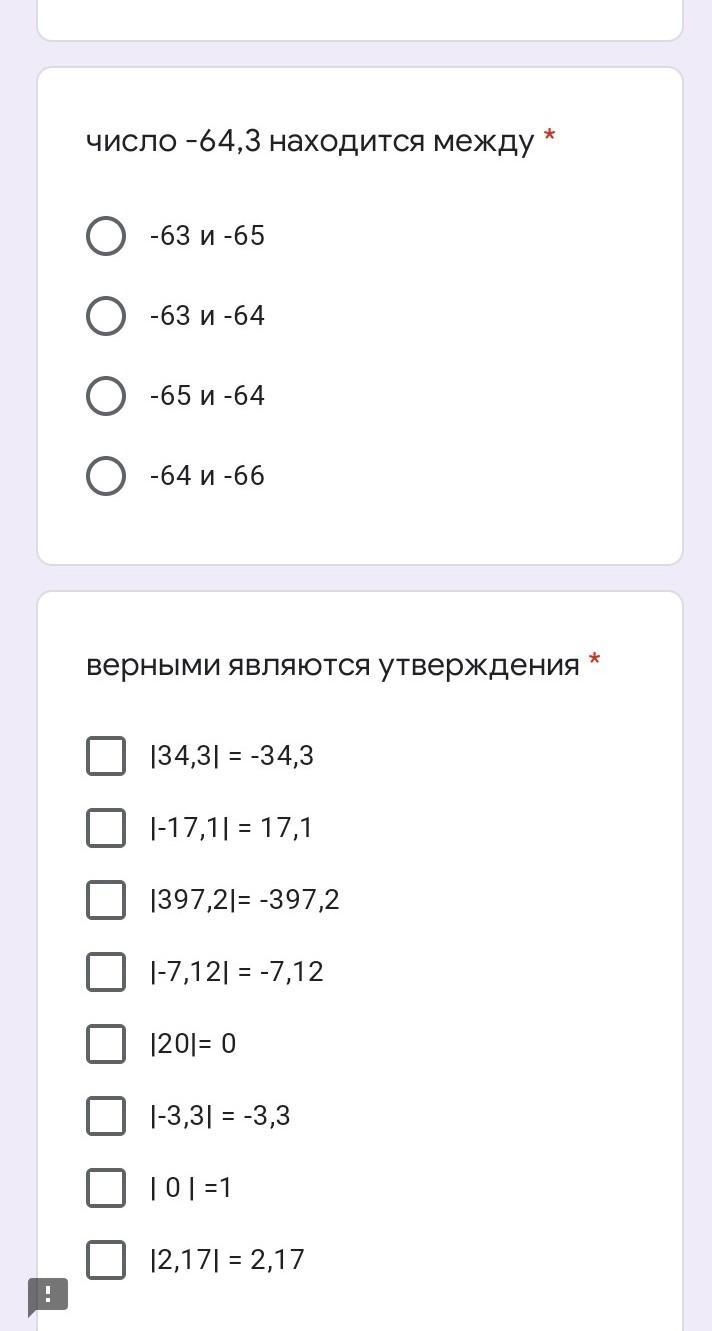Screen dimensions: 712x1331
Task: Check the statement |-7,12| = -7,12
Action: (106, 972)
